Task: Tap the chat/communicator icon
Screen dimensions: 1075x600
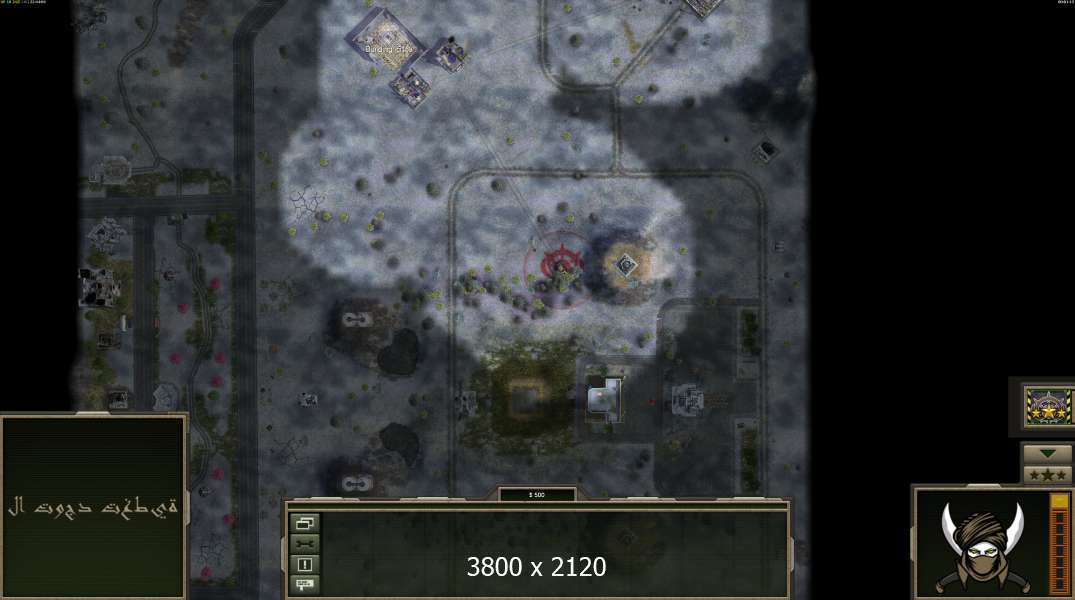Action: pyautogui.click(x=304, y=584)
